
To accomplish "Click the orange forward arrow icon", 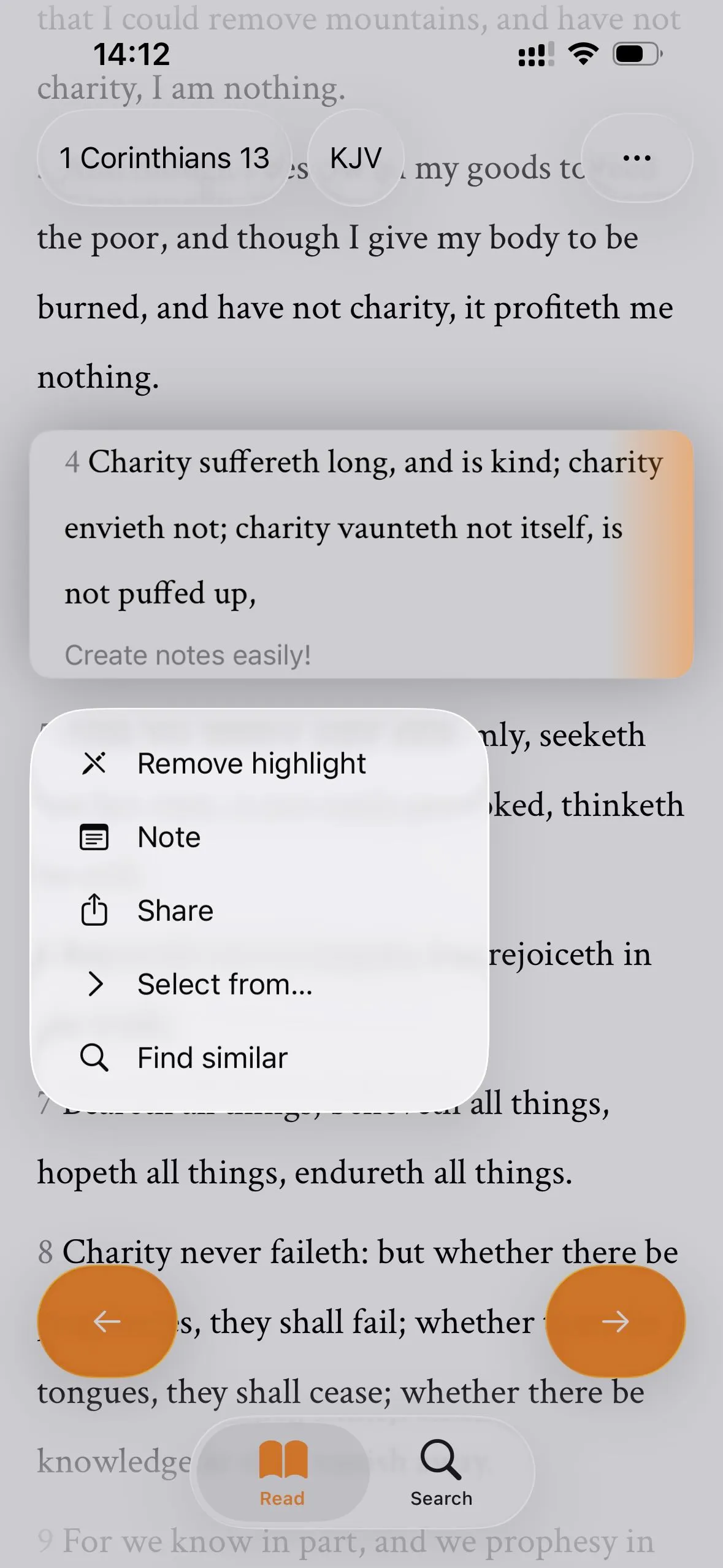I will coord(616,1322).
